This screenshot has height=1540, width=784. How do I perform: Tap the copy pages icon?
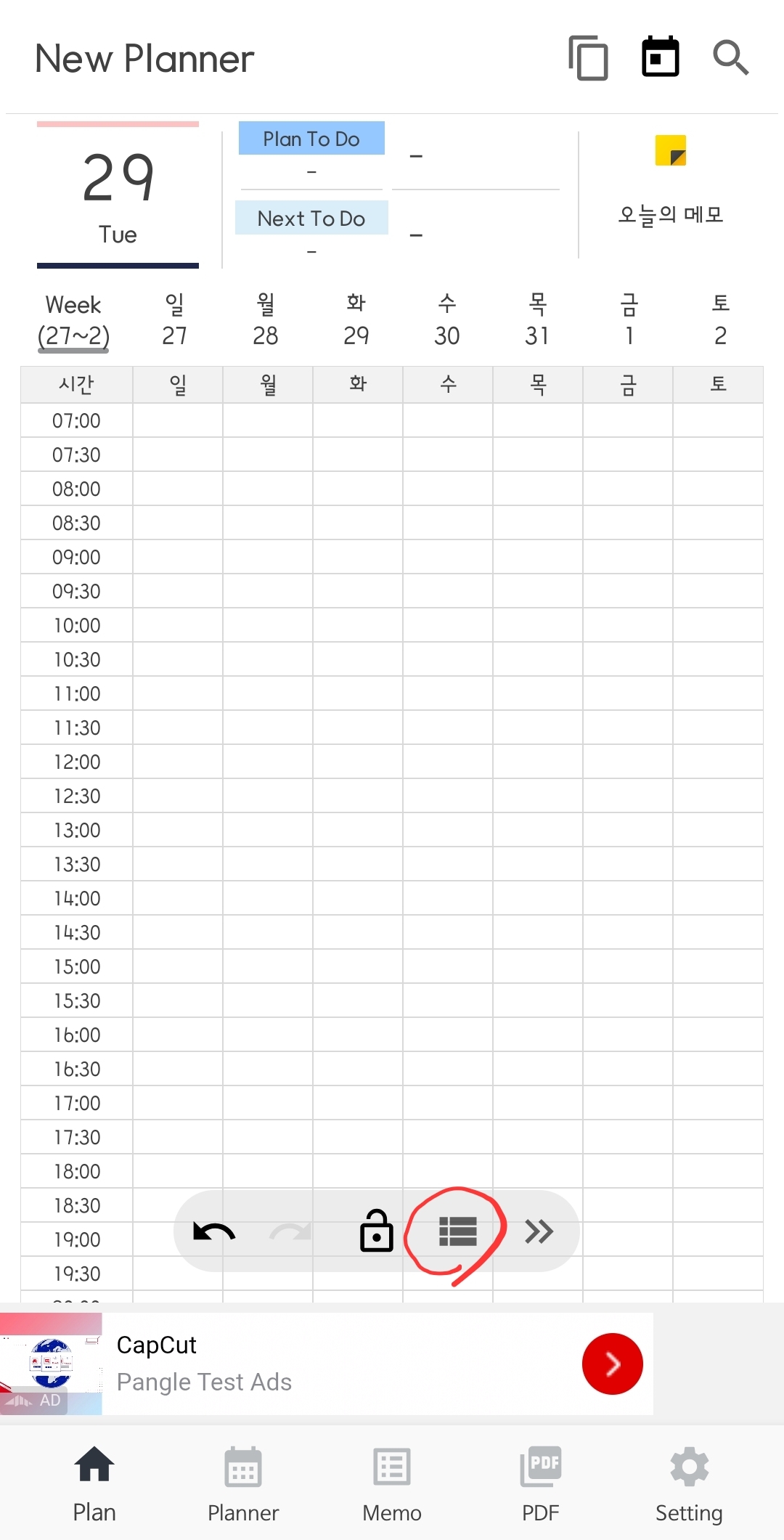(x=588, y=57)
